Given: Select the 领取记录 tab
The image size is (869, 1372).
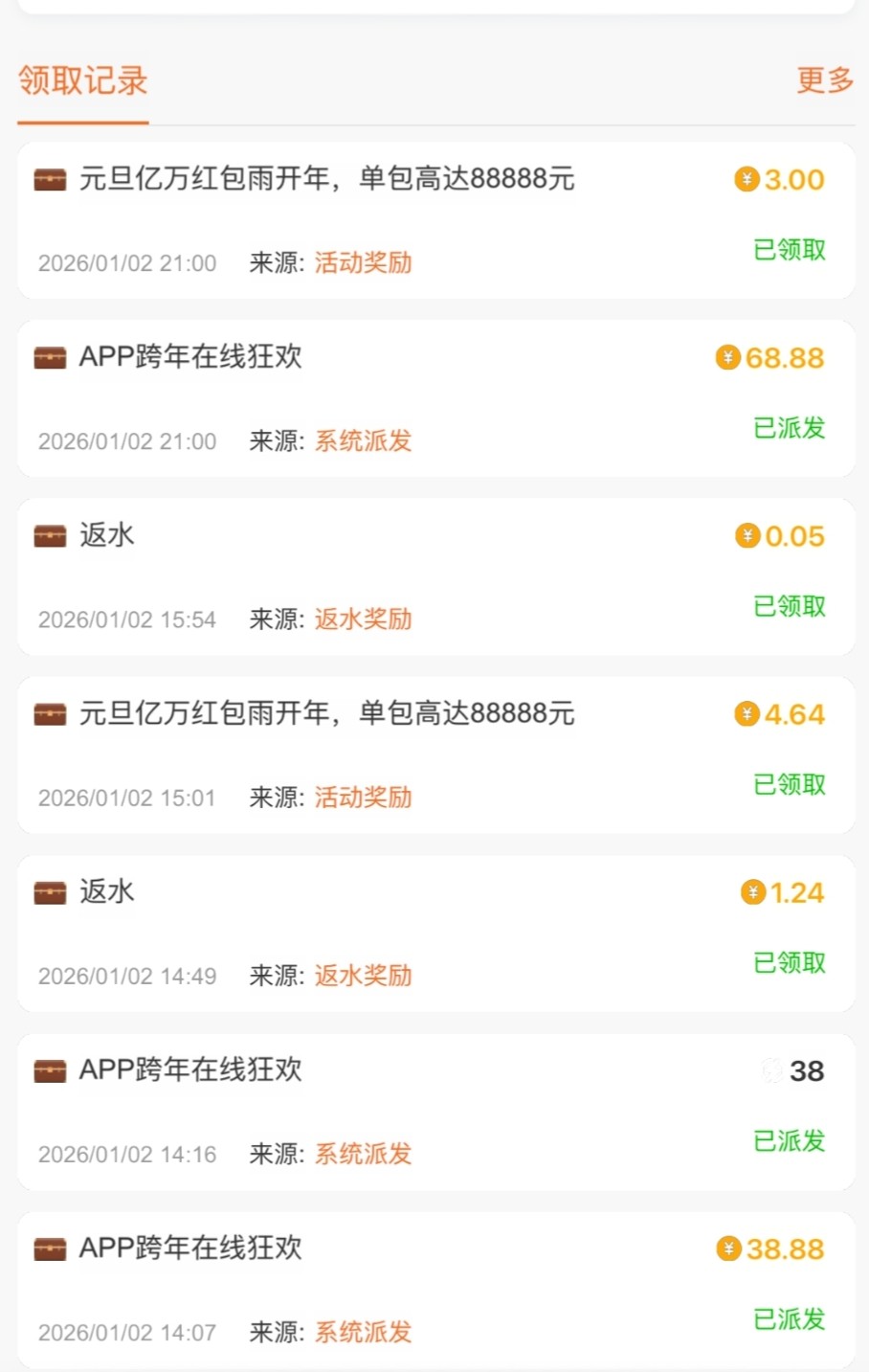Looking at the screenshot, I should (83, 81).
